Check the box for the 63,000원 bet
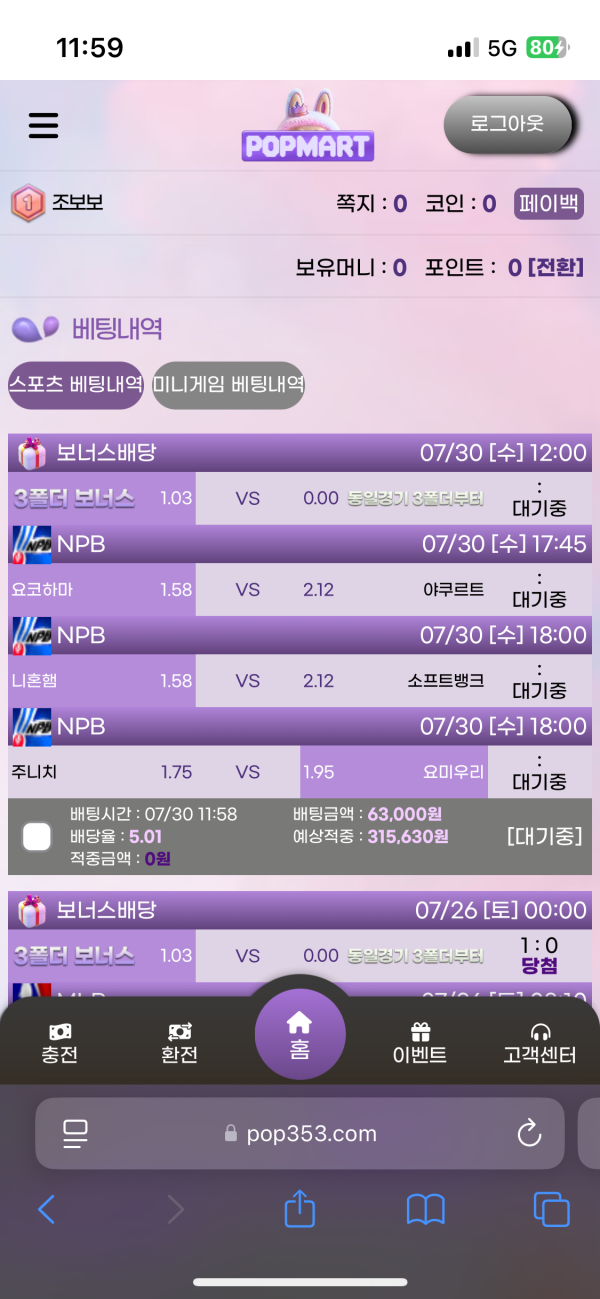This screenshot has height=1299, width=600. pos(37,837)
